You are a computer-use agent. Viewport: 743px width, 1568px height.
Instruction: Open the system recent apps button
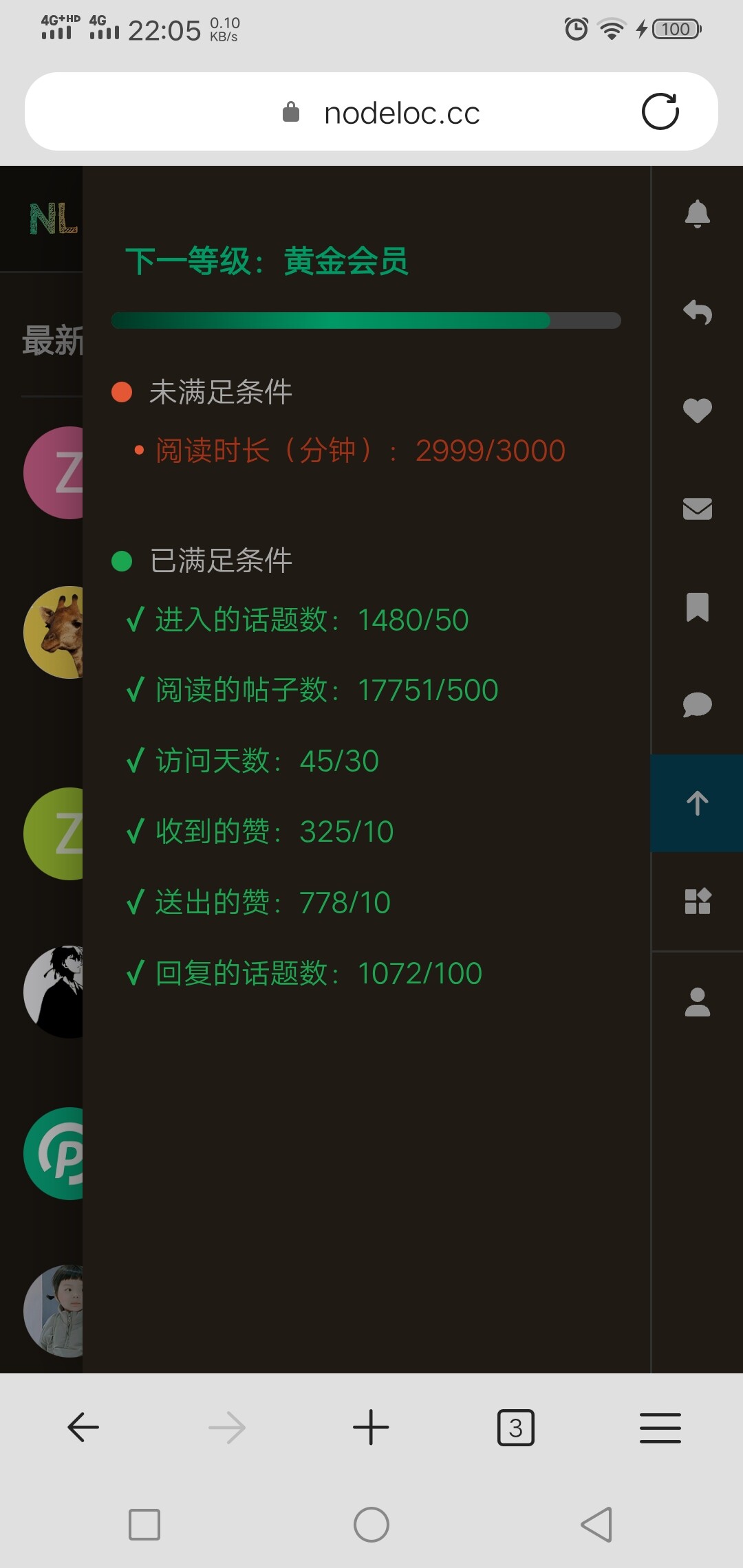pyautogui.click(x=144, y=1525)
